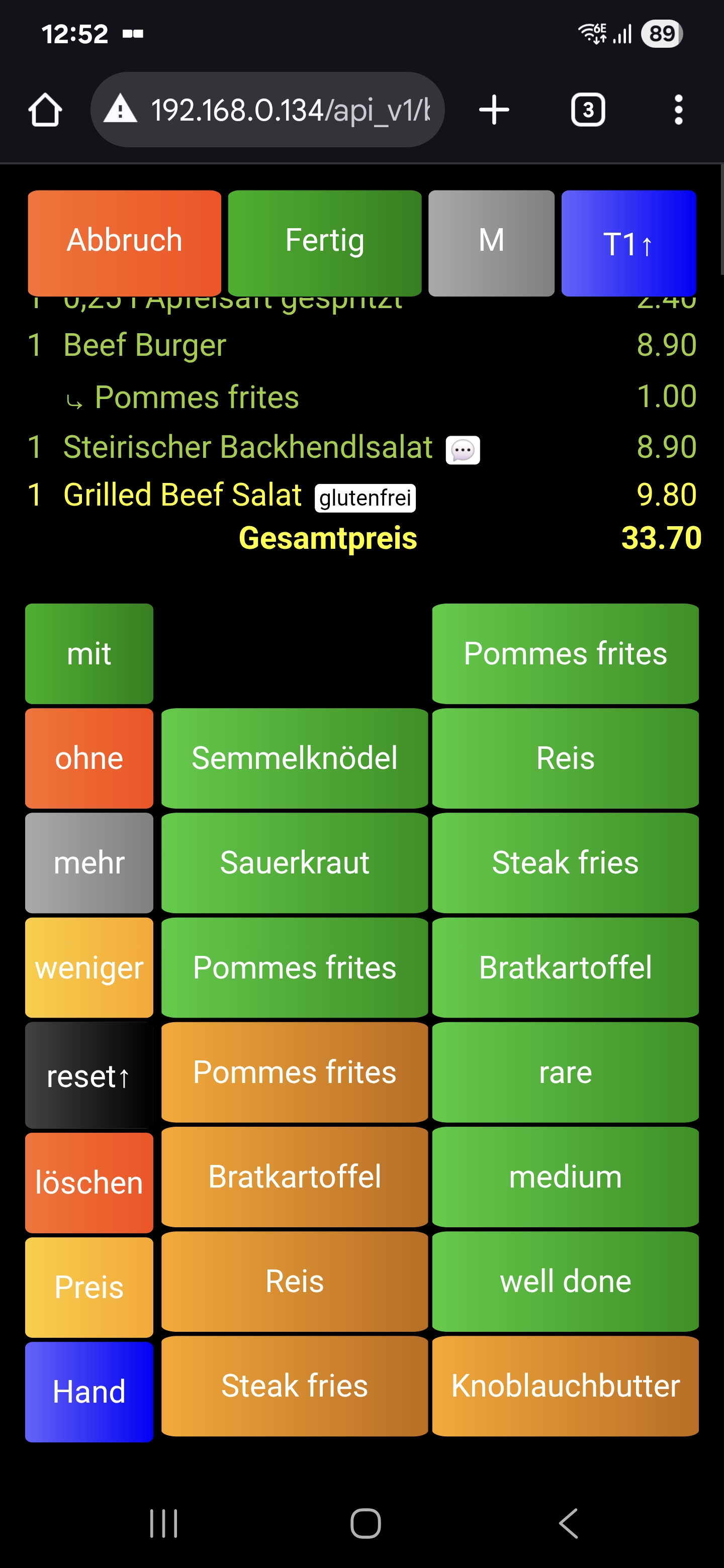
Task: Apply the 'mehr' modifier
Action: coord(89,863)
